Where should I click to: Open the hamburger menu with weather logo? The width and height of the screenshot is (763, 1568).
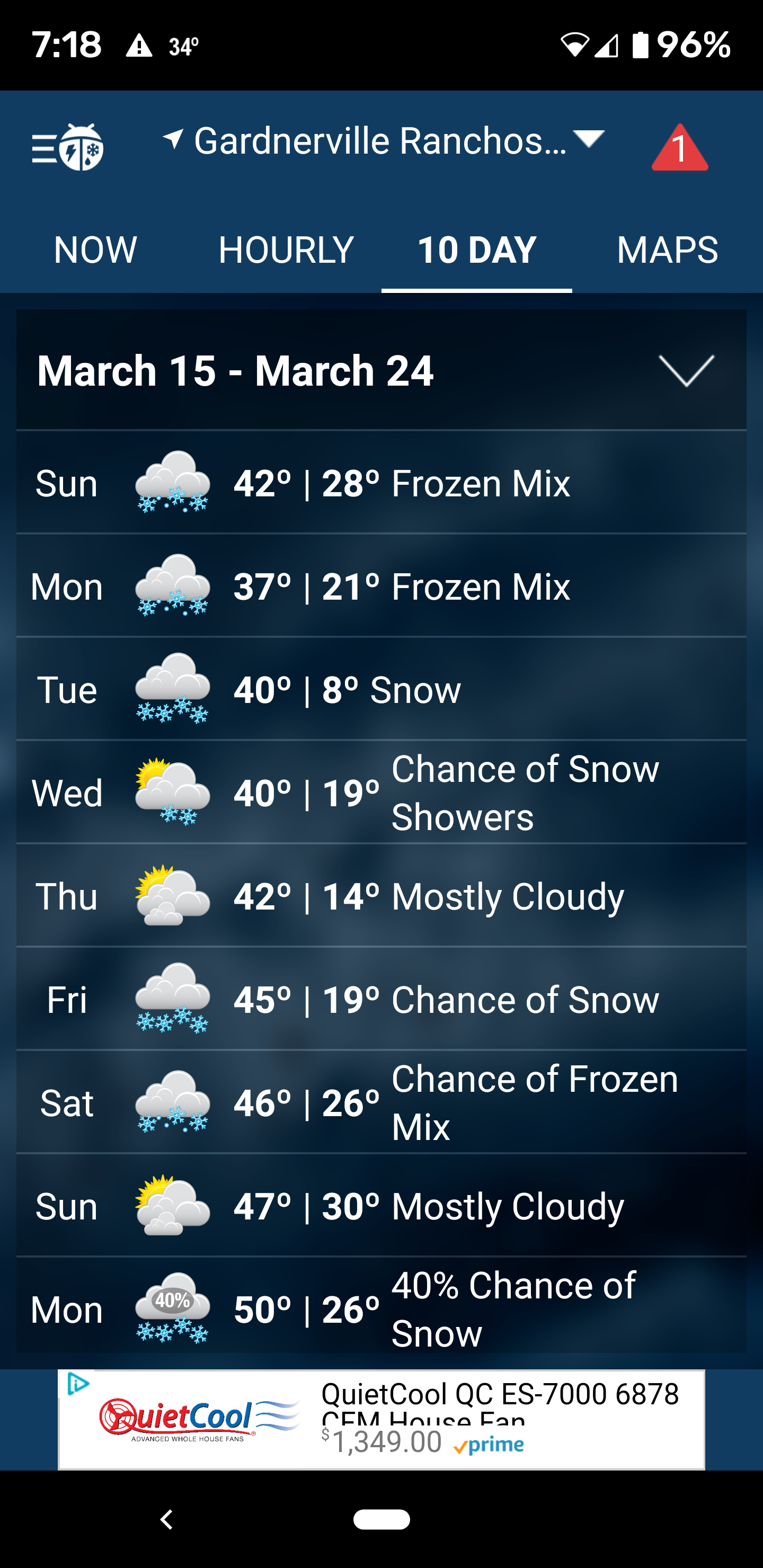point(67,147)
